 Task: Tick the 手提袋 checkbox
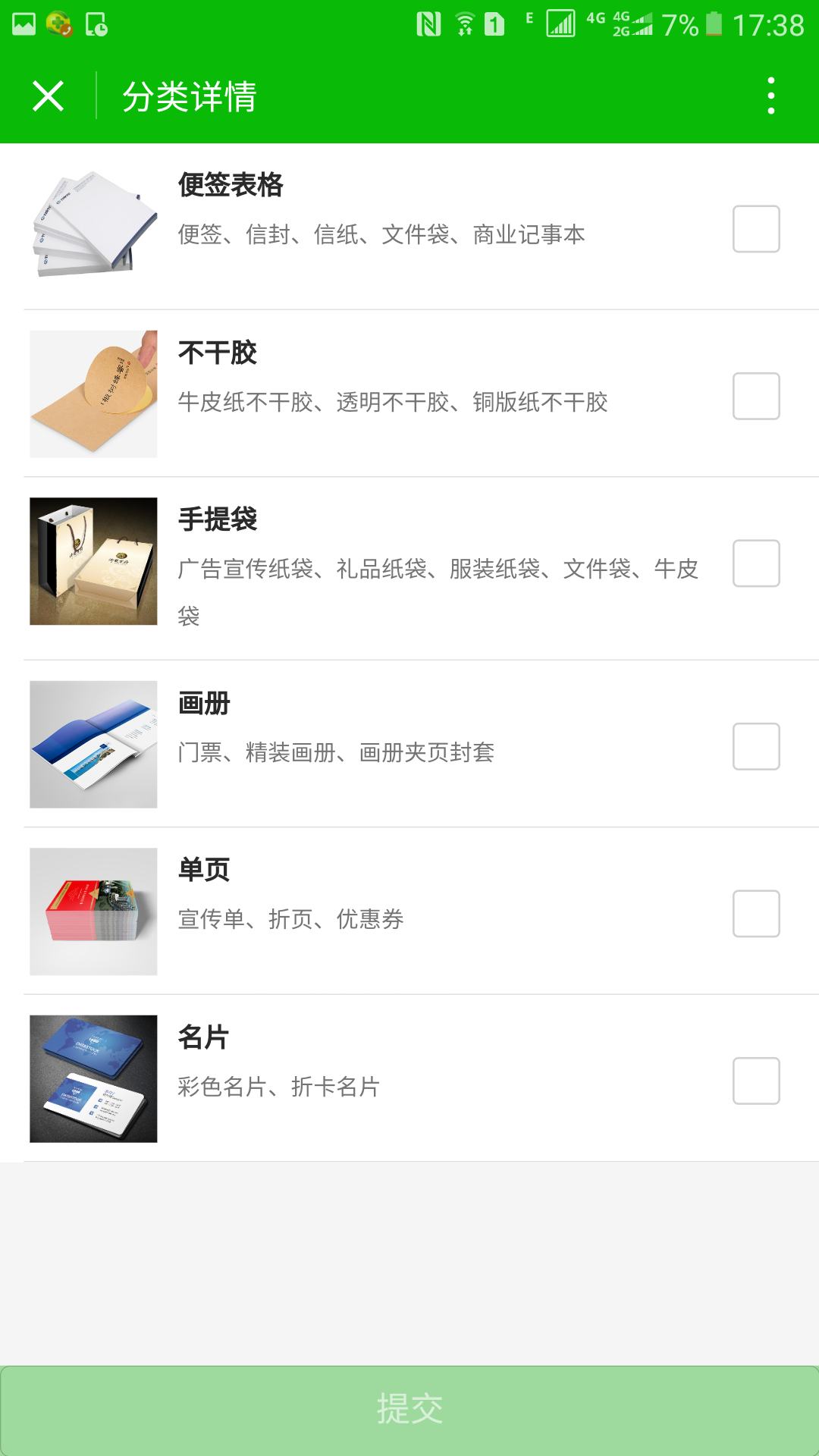coord(756,563)
